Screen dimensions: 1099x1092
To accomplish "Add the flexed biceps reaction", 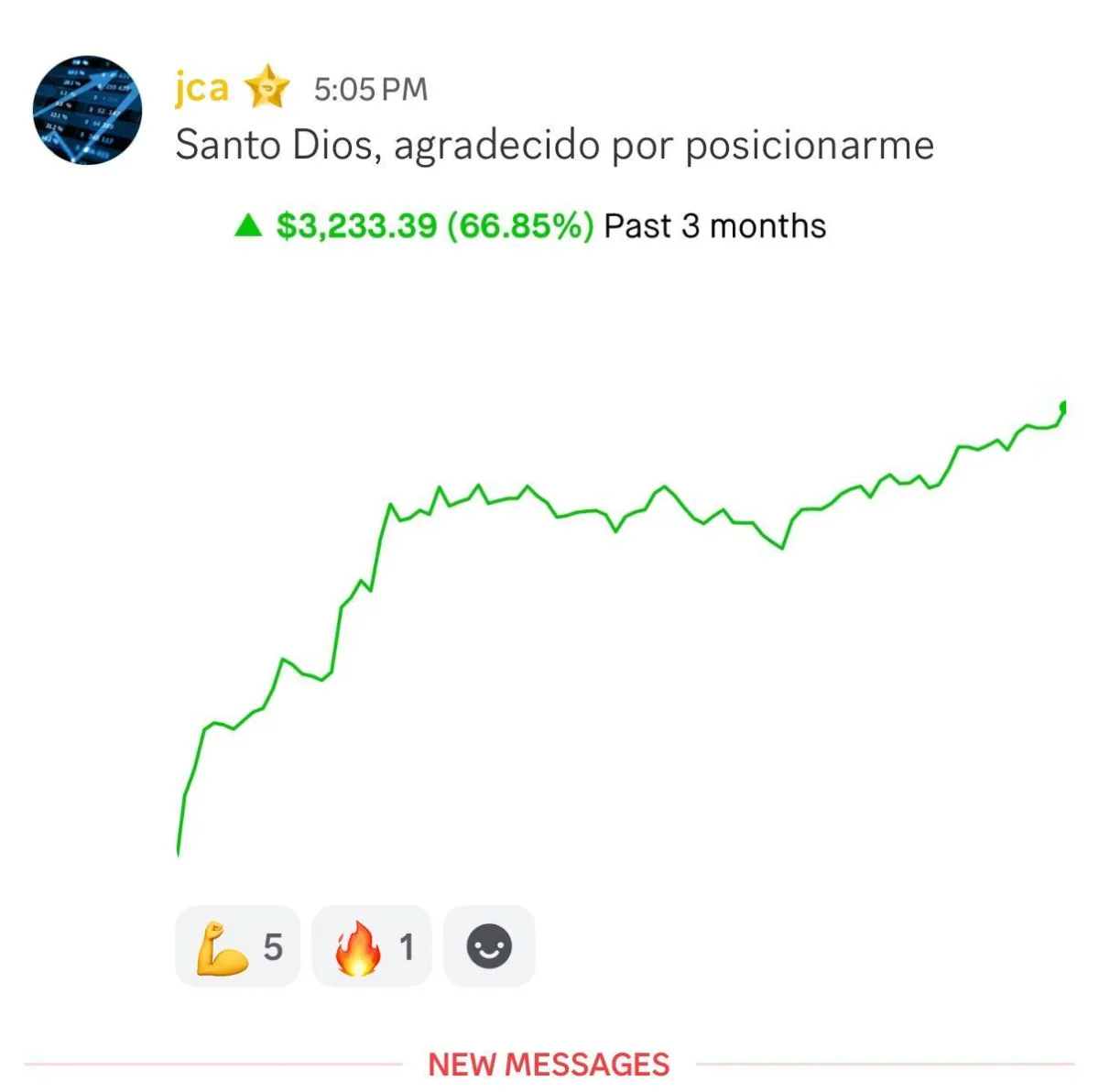I will click(x=237, y=946).
